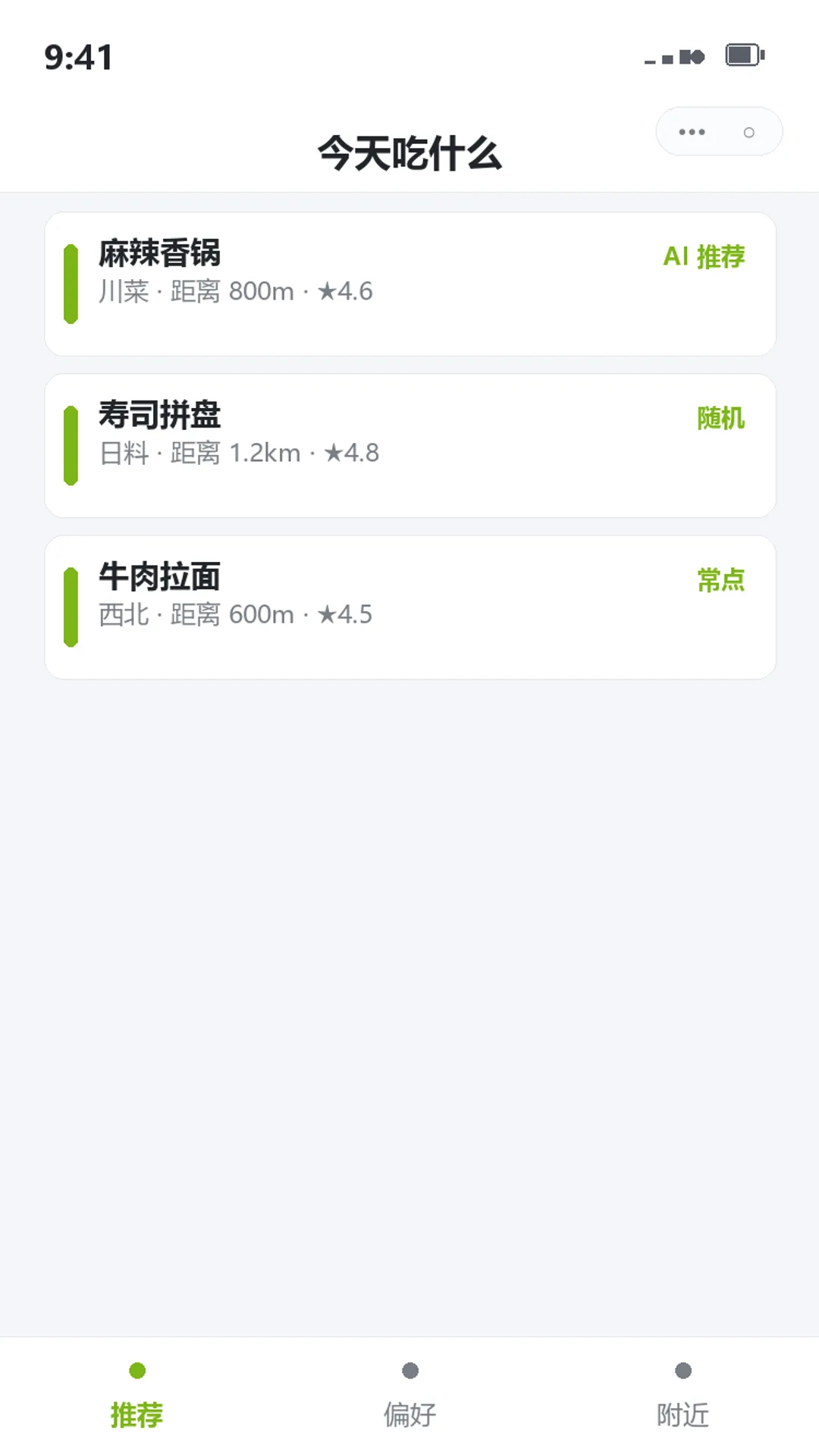The height and width of the screenshot is (1456, 819).
Task: Open the mini program more-options menu
Action: (692, 132)
